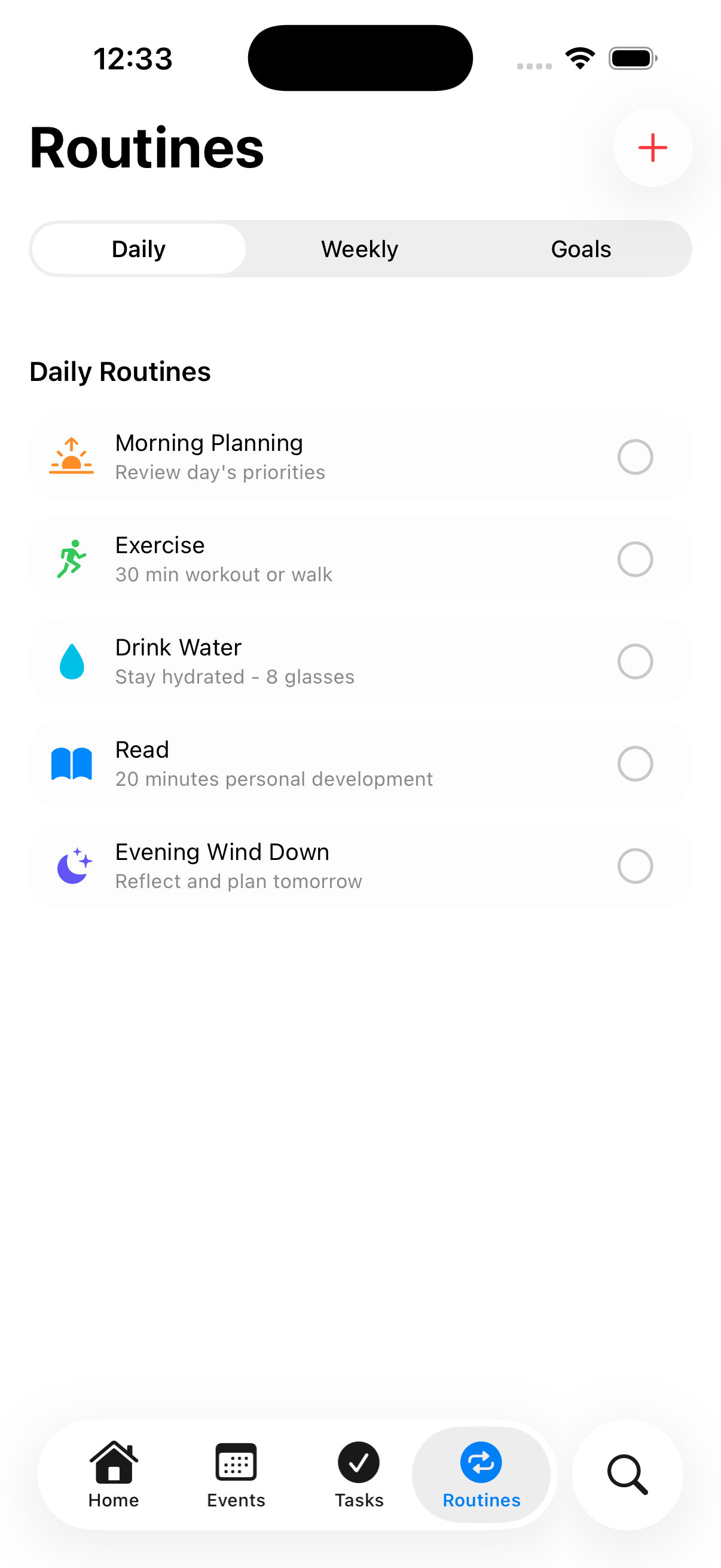Image resolution: width=721 pixels, height=1568 pixels.
Task: Mark Evening Wind Down as done
Action: click(636, 865)
